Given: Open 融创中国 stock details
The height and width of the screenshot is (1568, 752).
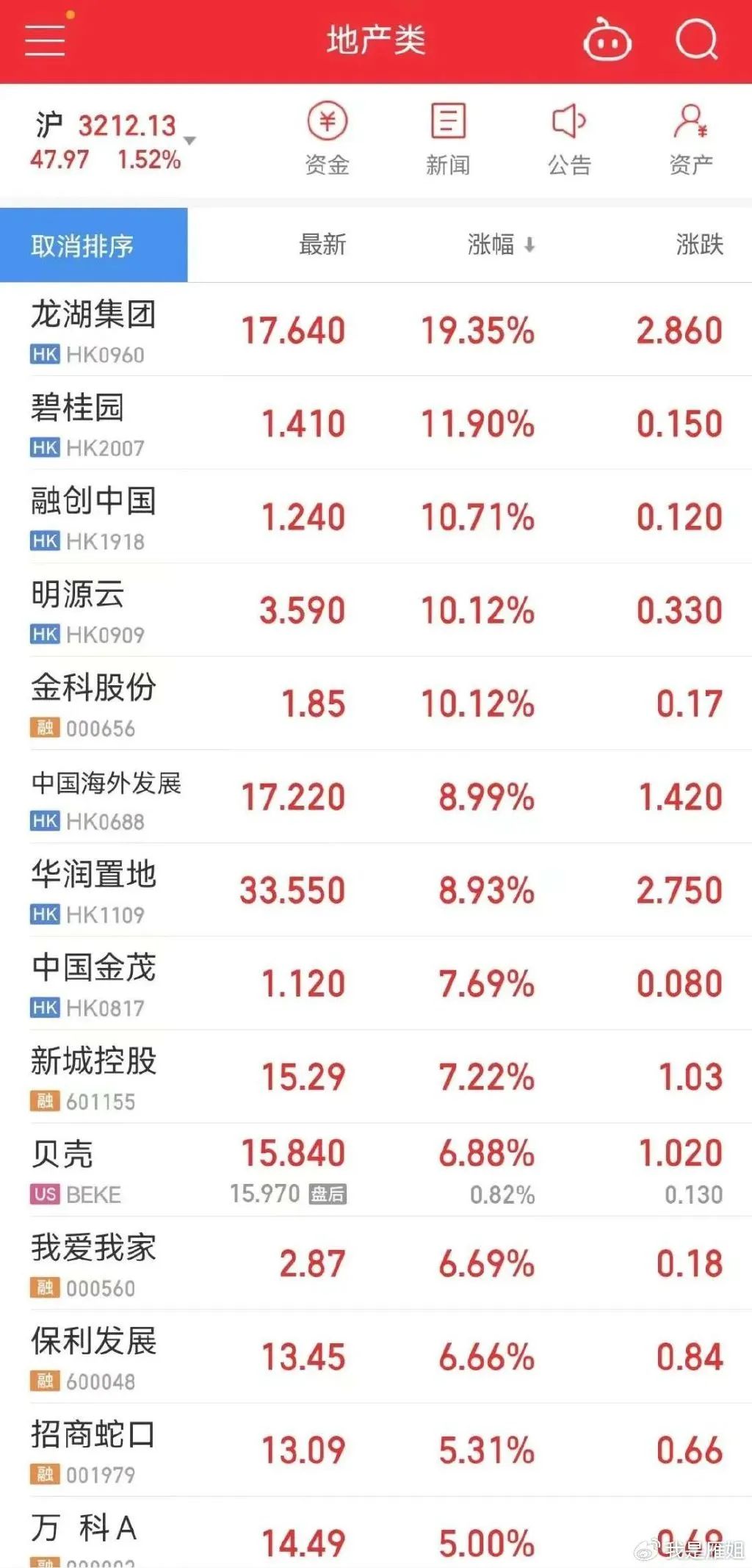Looking at the screenshot, I should (376, 516).
